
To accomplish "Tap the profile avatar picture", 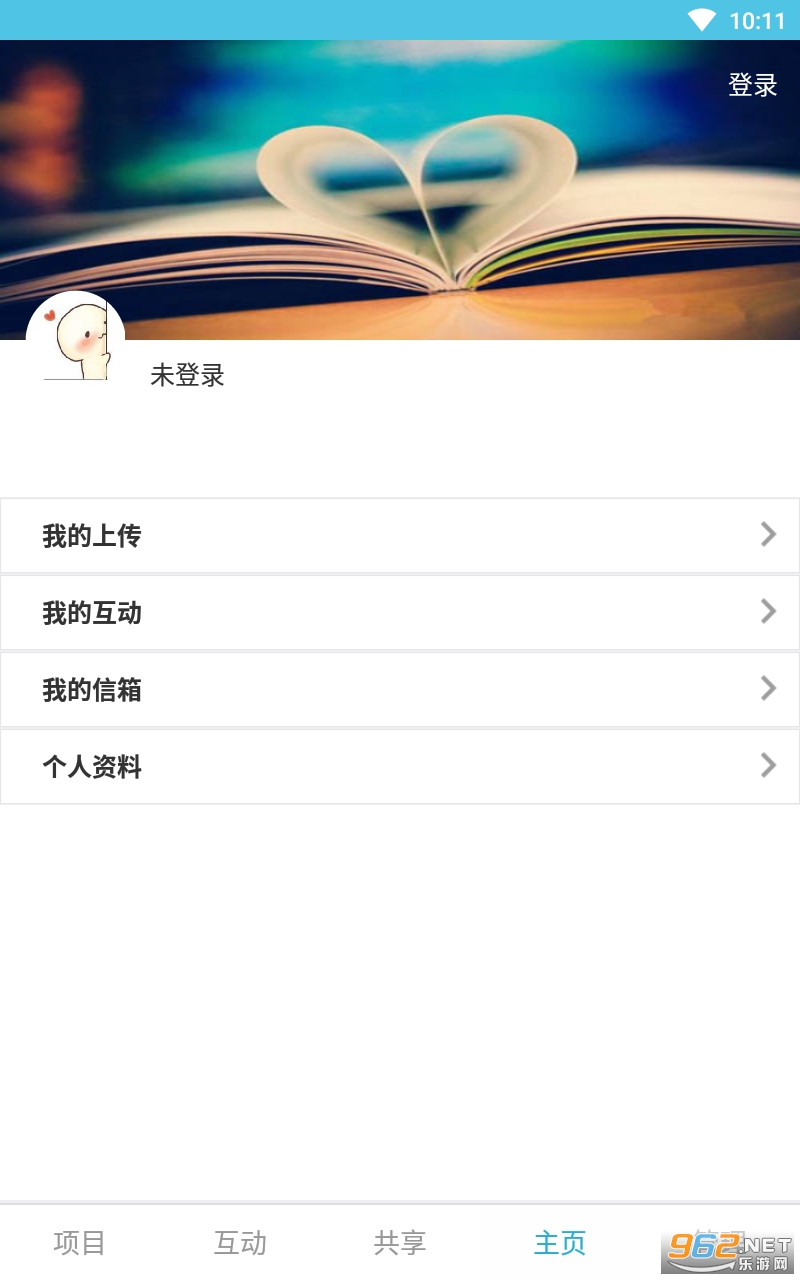I will 75,338.
